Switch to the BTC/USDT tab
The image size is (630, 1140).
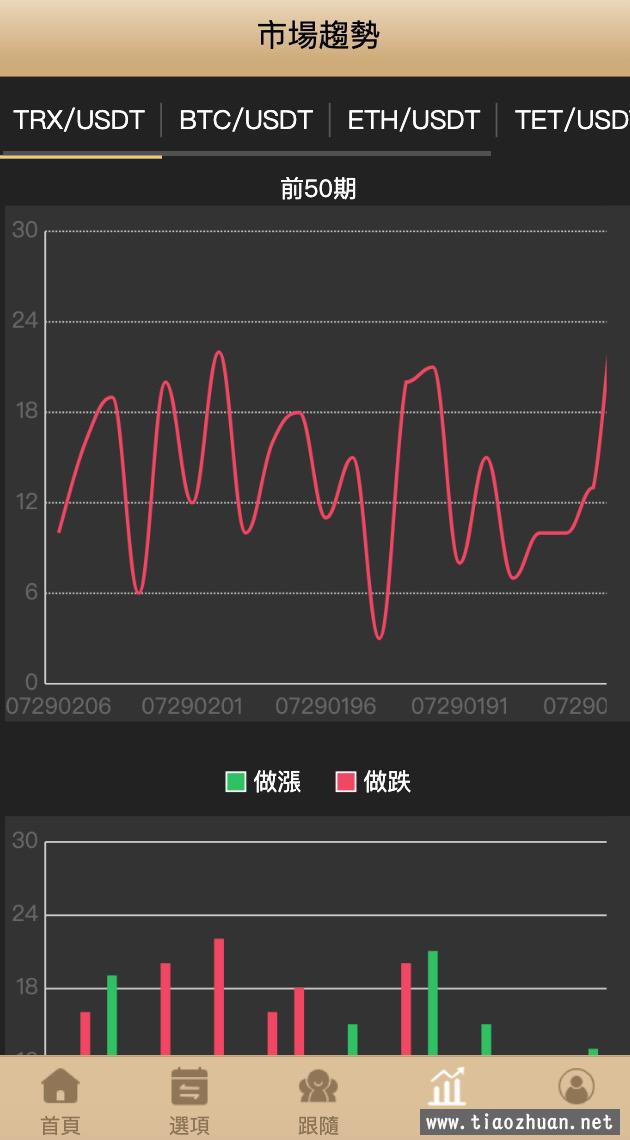point(246,119)
